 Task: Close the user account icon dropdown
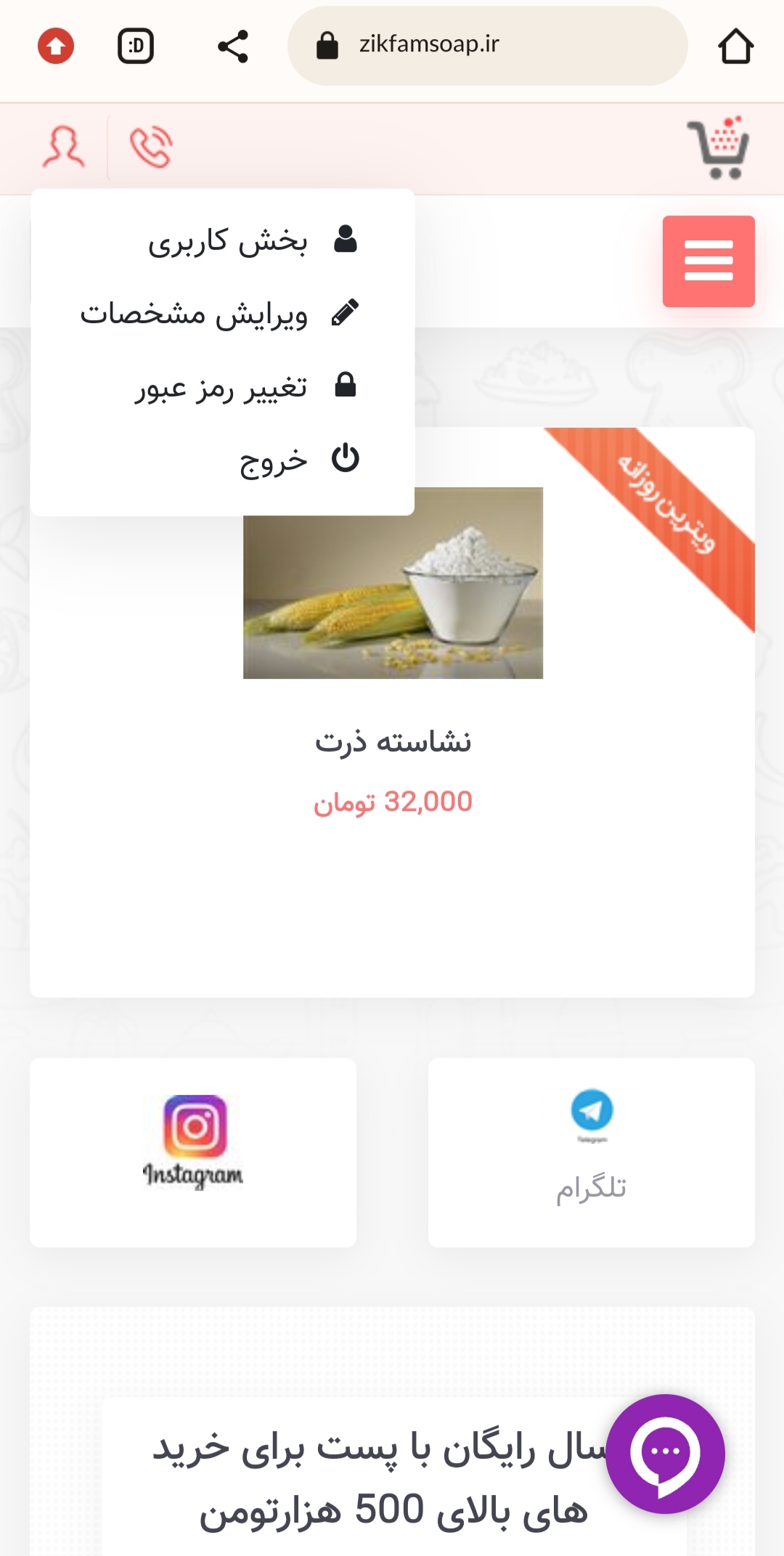coord(64,147)
